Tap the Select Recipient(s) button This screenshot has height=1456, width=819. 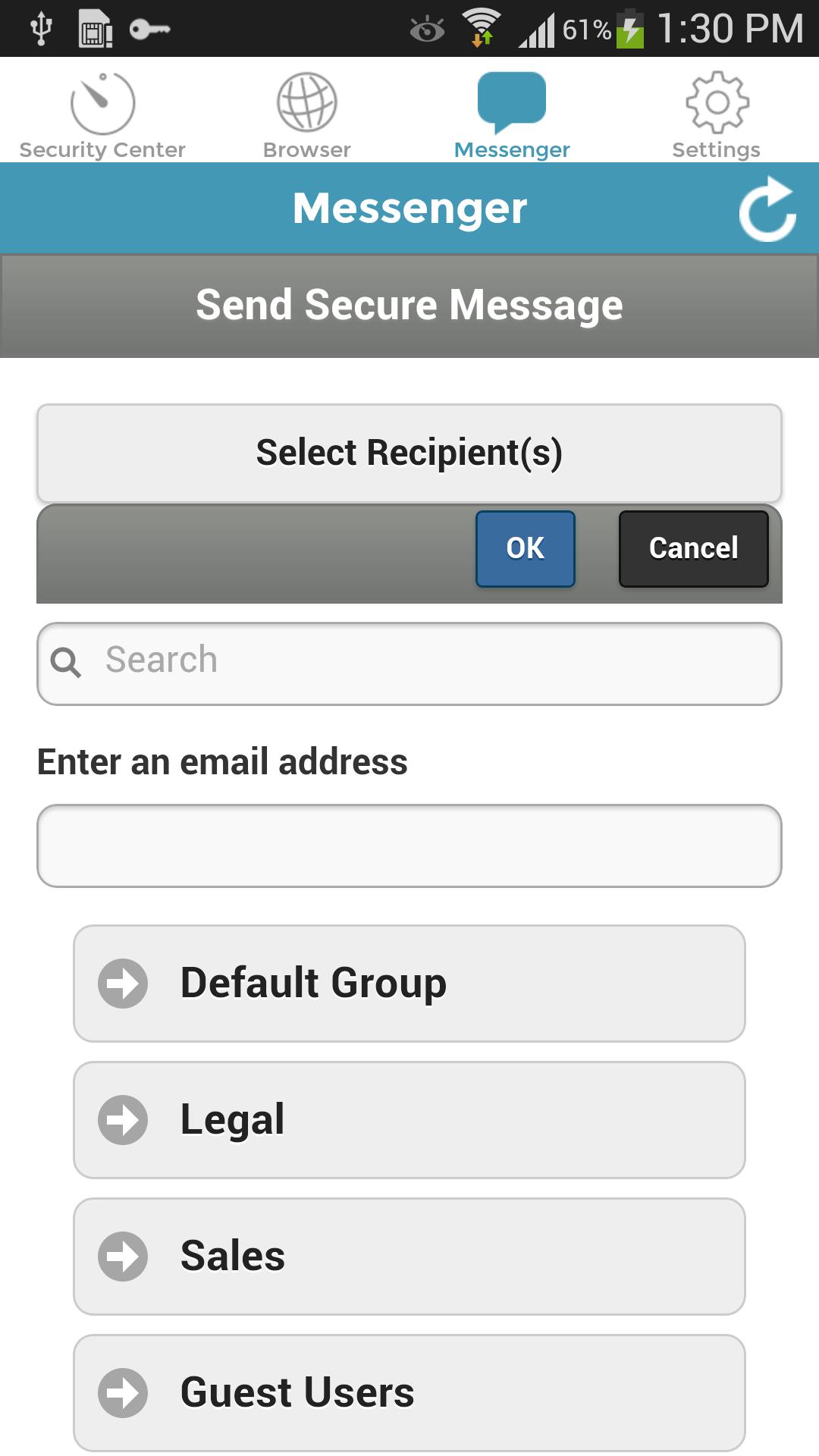[409, 453]
